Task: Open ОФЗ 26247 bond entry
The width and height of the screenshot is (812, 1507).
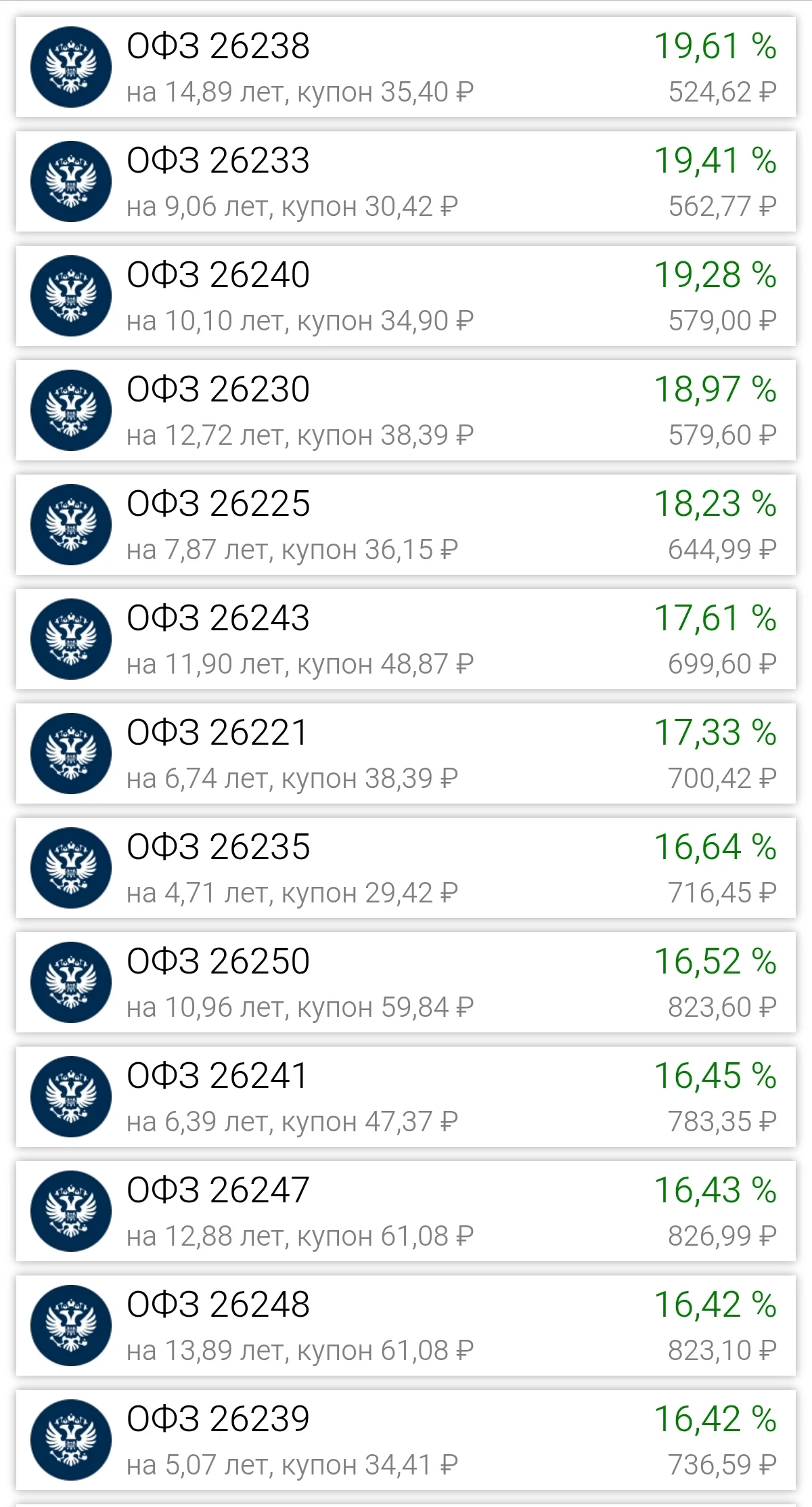Action: (x=406, y=1211)
